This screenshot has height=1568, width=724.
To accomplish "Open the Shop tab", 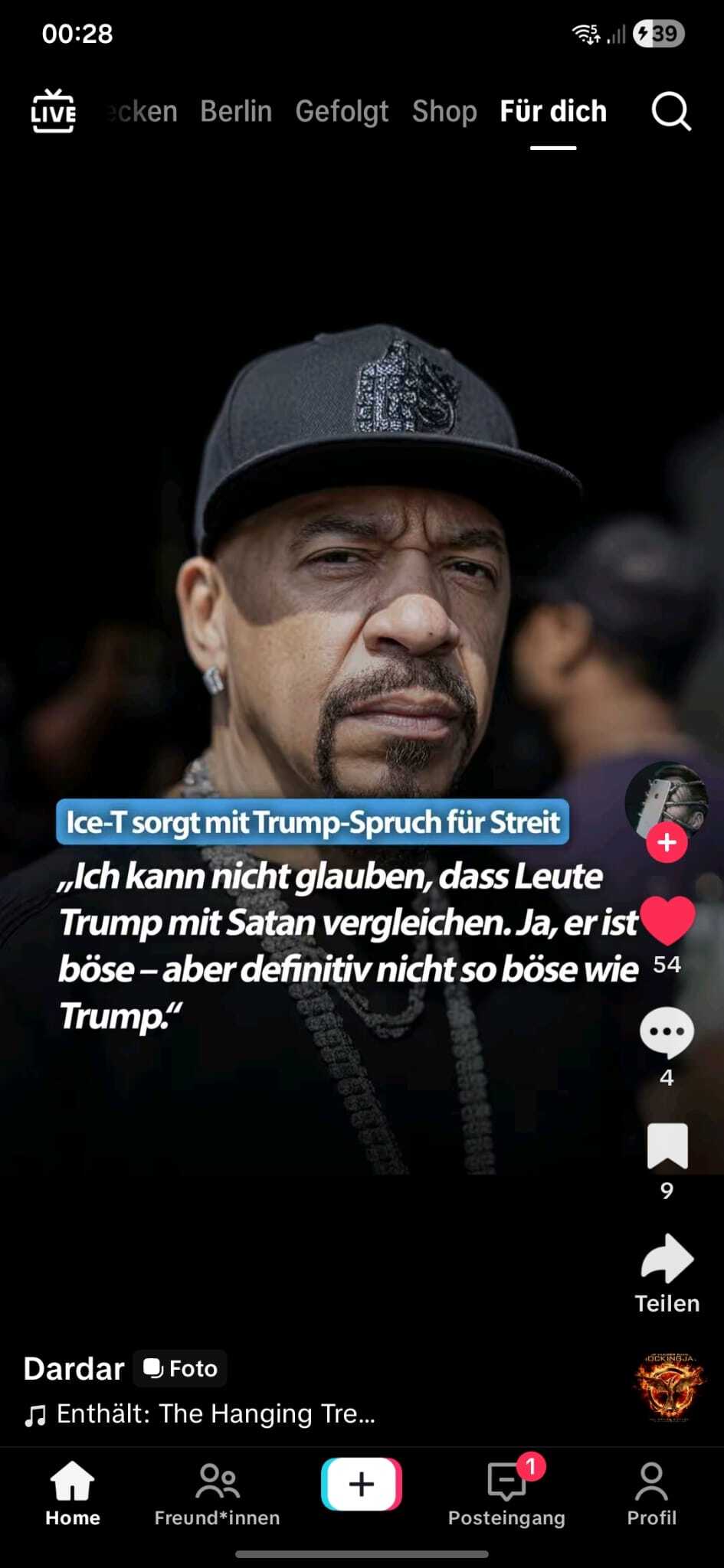I will [x=444, y=112].
